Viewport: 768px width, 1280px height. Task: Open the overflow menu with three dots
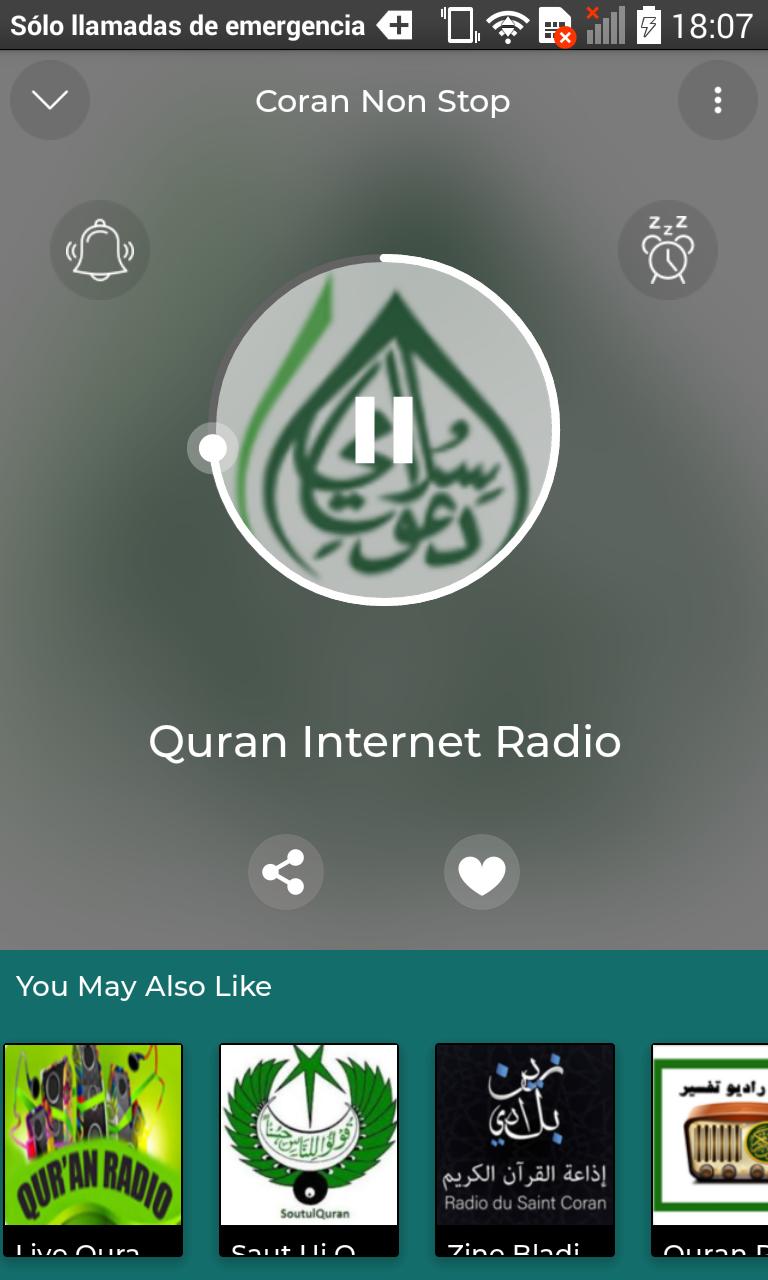point(717,100)
